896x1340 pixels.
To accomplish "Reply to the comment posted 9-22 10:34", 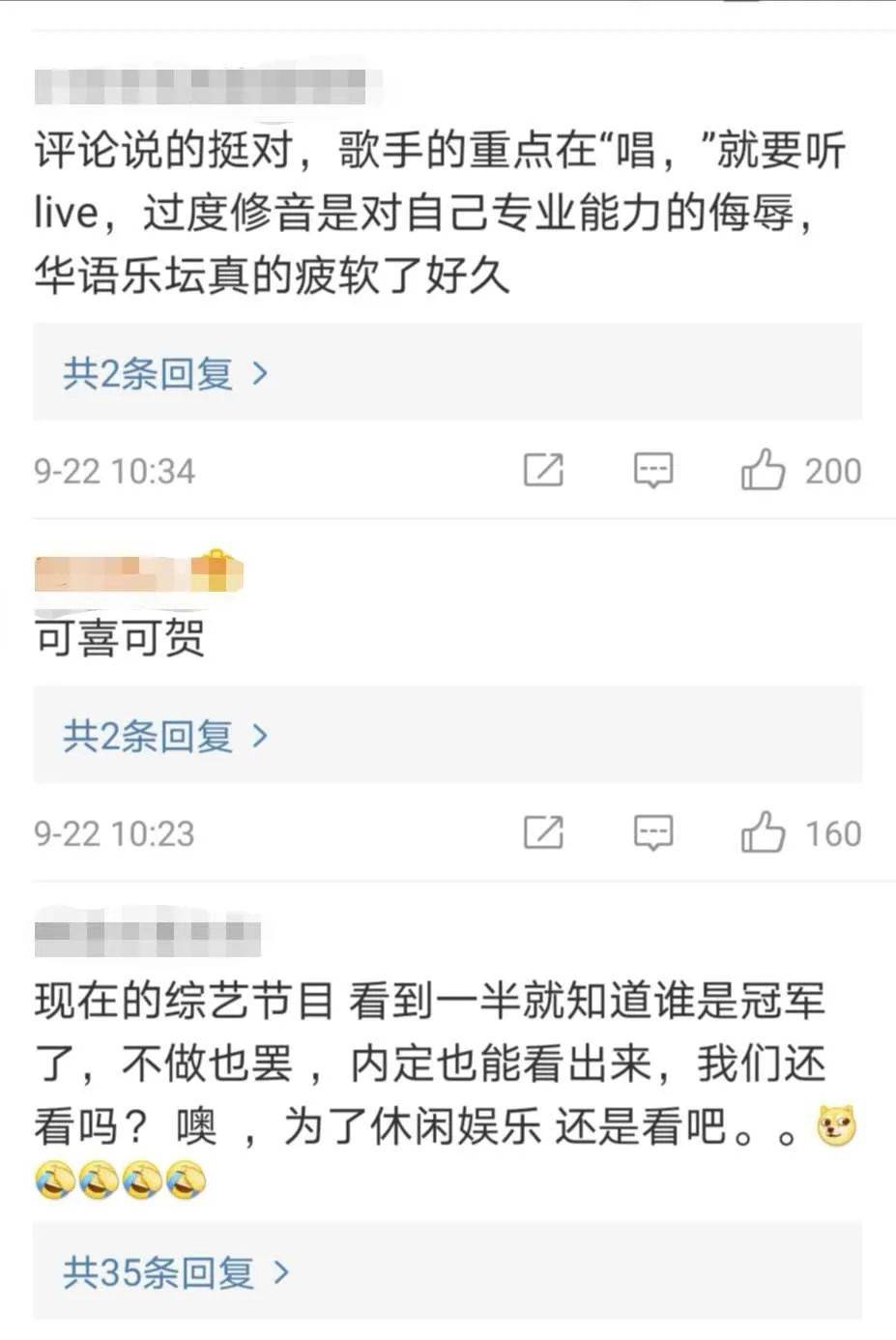I will 652,471.
